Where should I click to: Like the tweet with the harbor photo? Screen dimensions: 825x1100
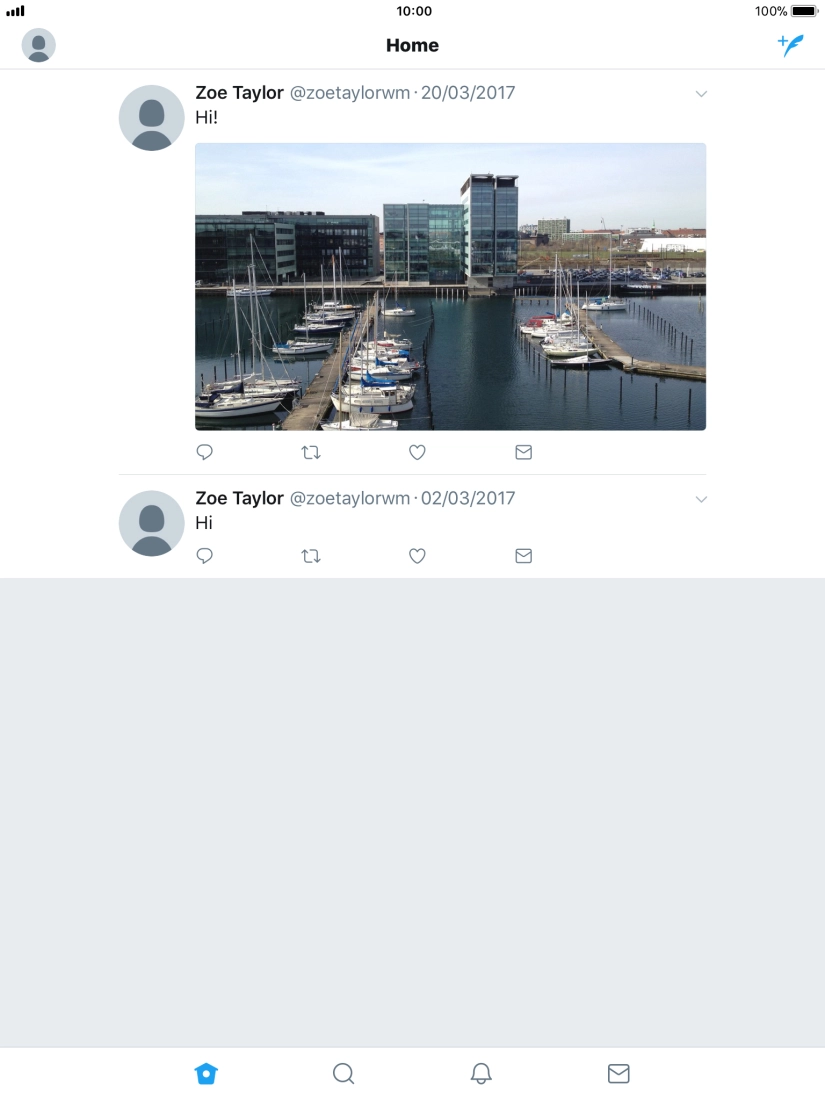417,452
